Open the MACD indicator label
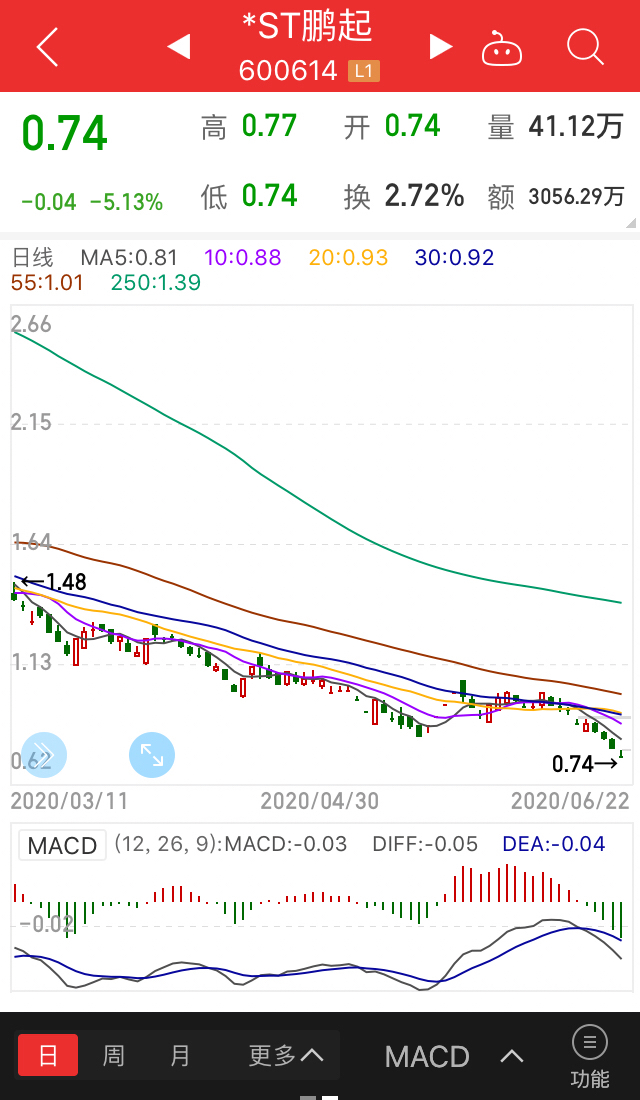640x1100 pixels. [x=62, y=845]
